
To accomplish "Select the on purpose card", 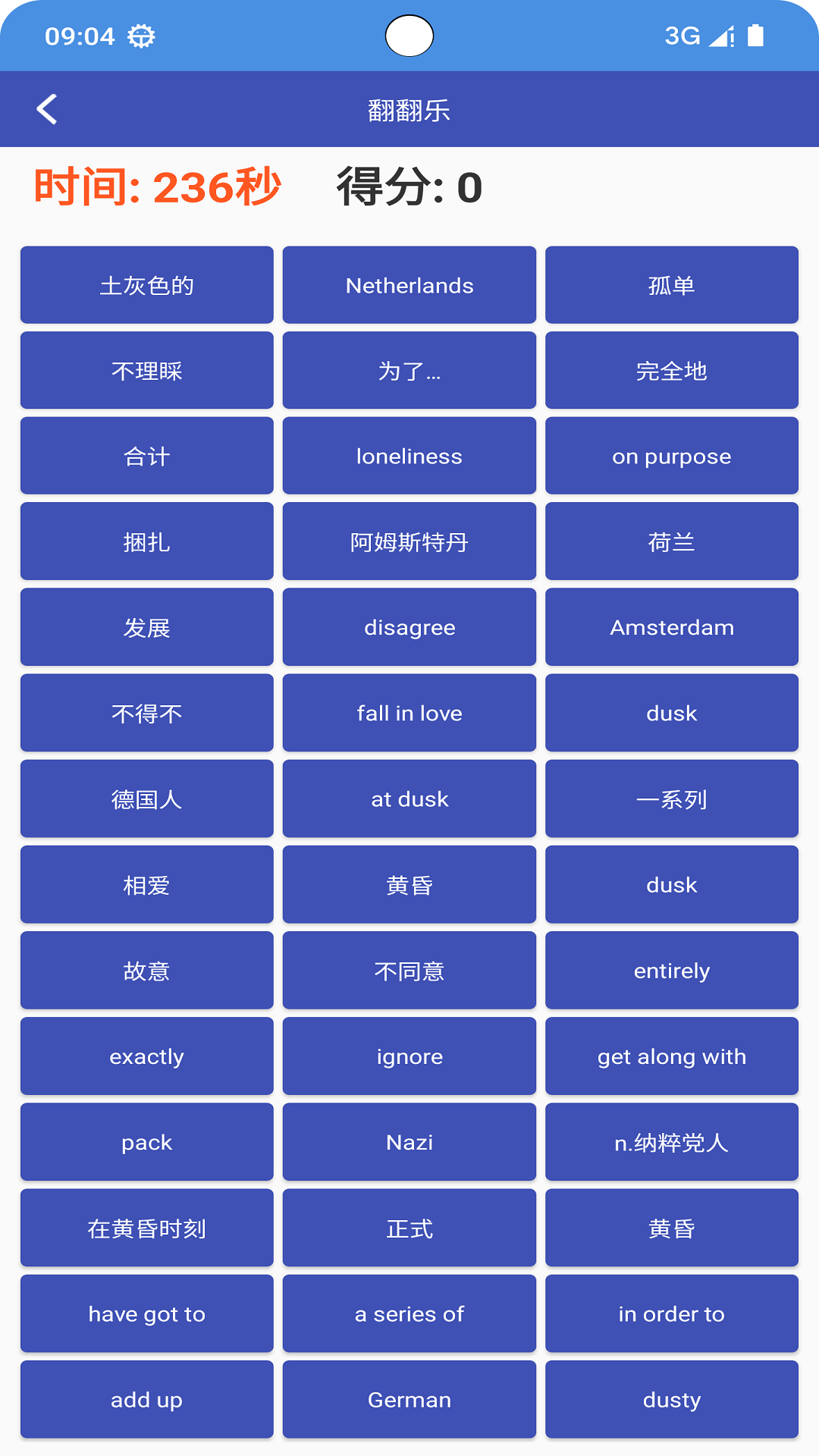I will (x=671, y=456).
